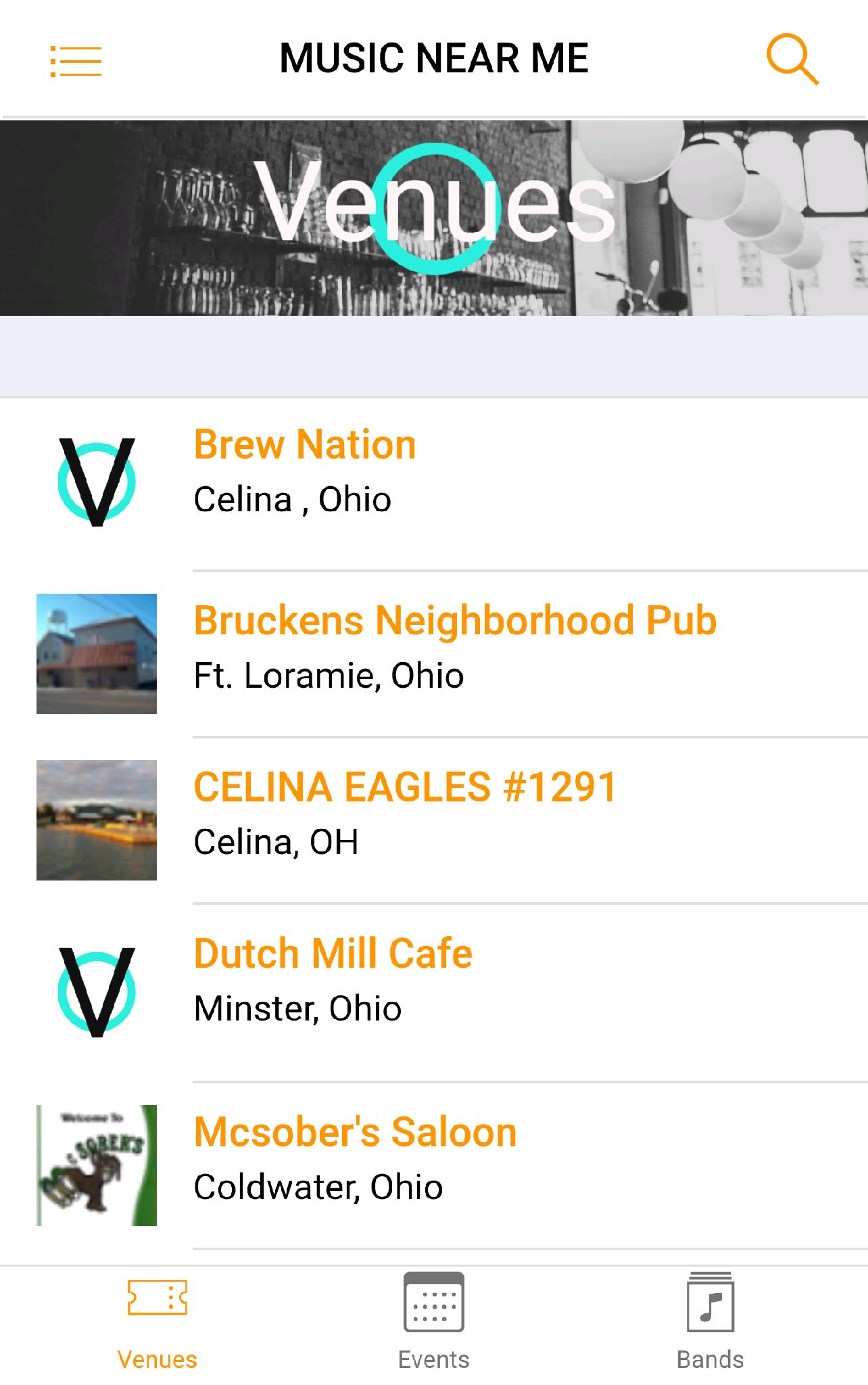Open the Dutch Mill Cafe listing
The image size is (868, 1385).
coord(333,954)
